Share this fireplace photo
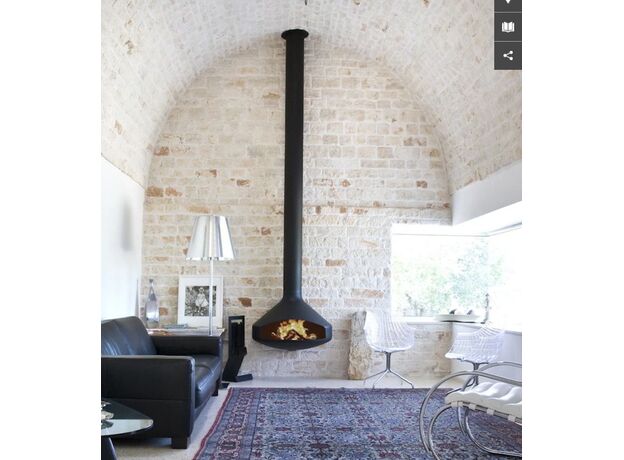Screen dimensions: 624x460 coord(507,56)
